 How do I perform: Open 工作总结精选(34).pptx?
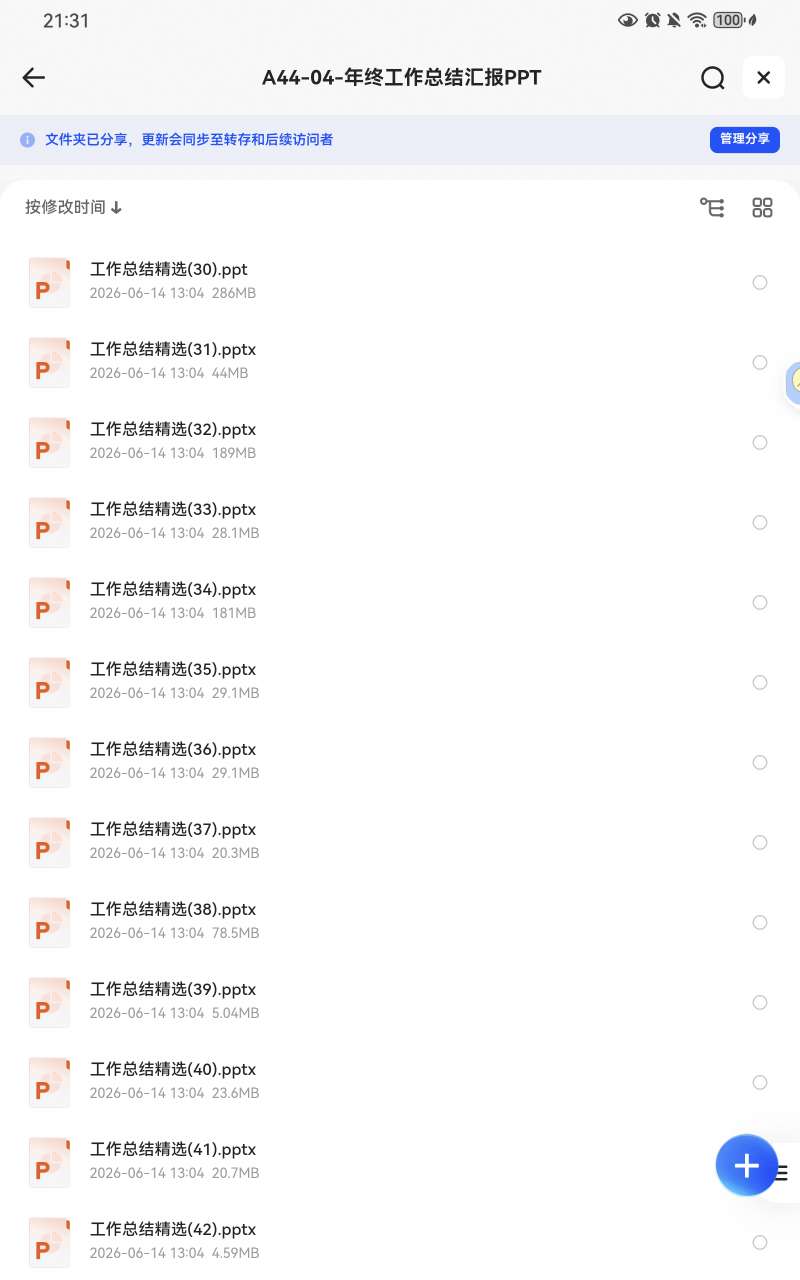(400, 601)
